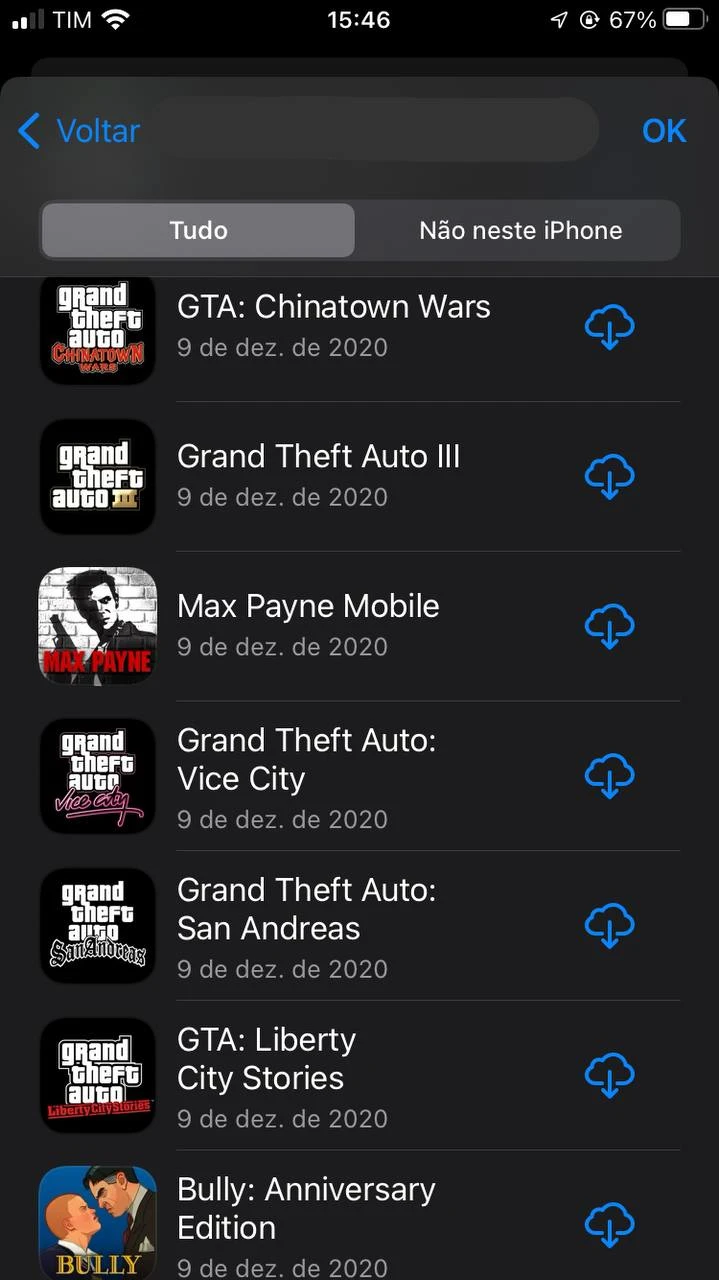Switch to the Tudo segment
The width and height of the screenshot is (719, 1280).
[198, 230]
